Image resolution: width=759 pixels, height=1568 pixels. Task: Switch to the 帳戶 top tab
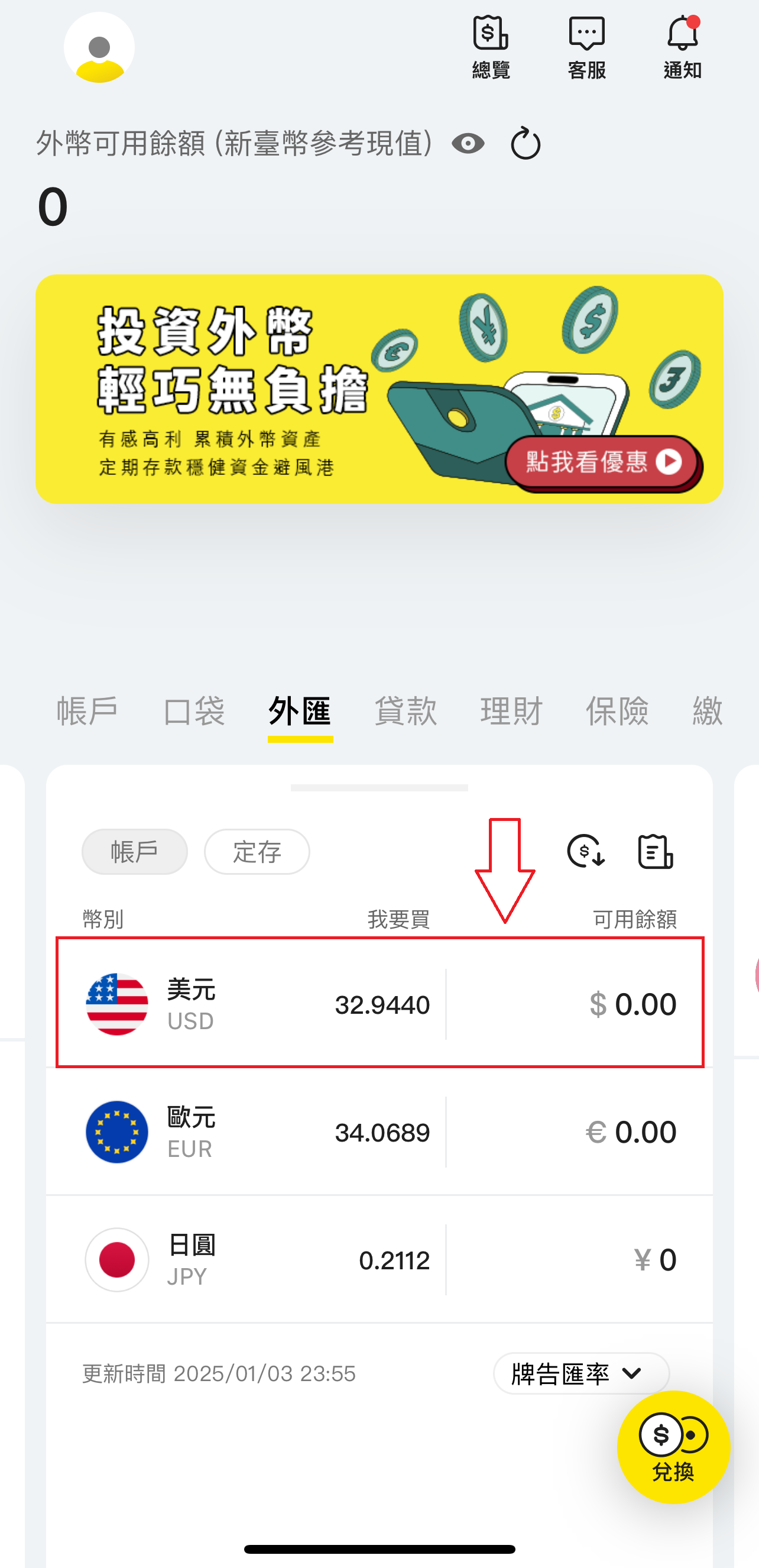[87, 710]
